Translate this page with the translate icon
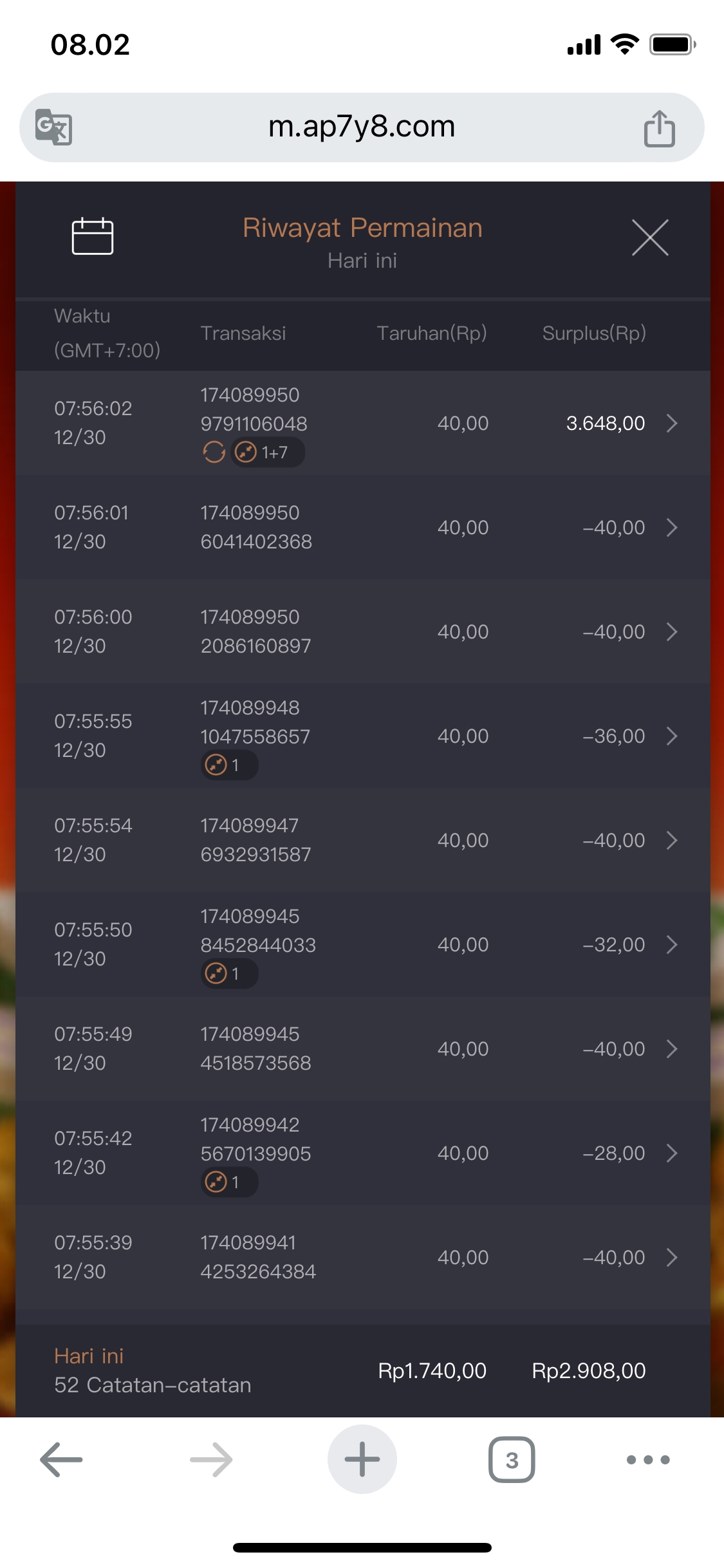The width and height of the screenshot is (724, 1568). coord(53,127)
